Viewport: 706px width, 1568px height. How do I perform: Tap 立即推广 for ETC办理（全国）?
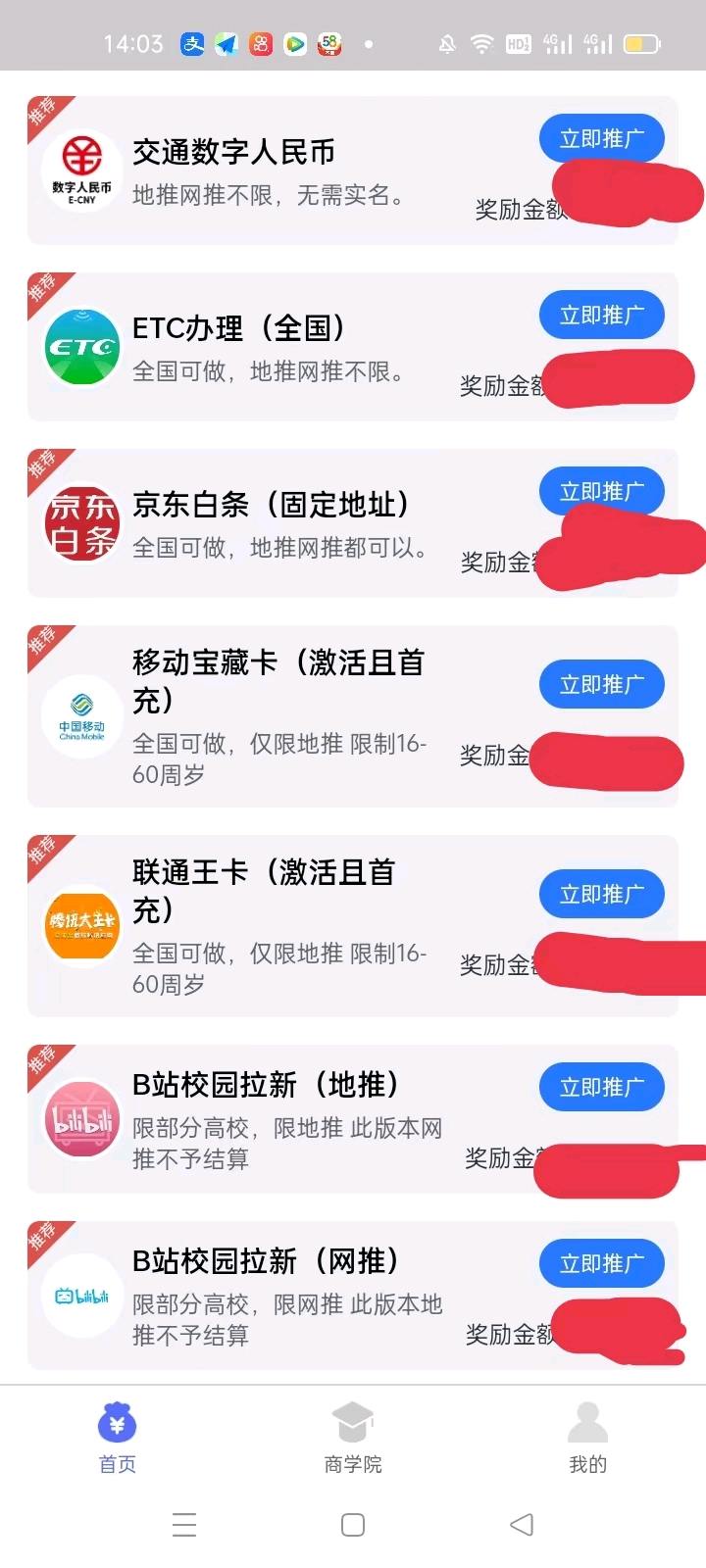click(x=601, y=316)
